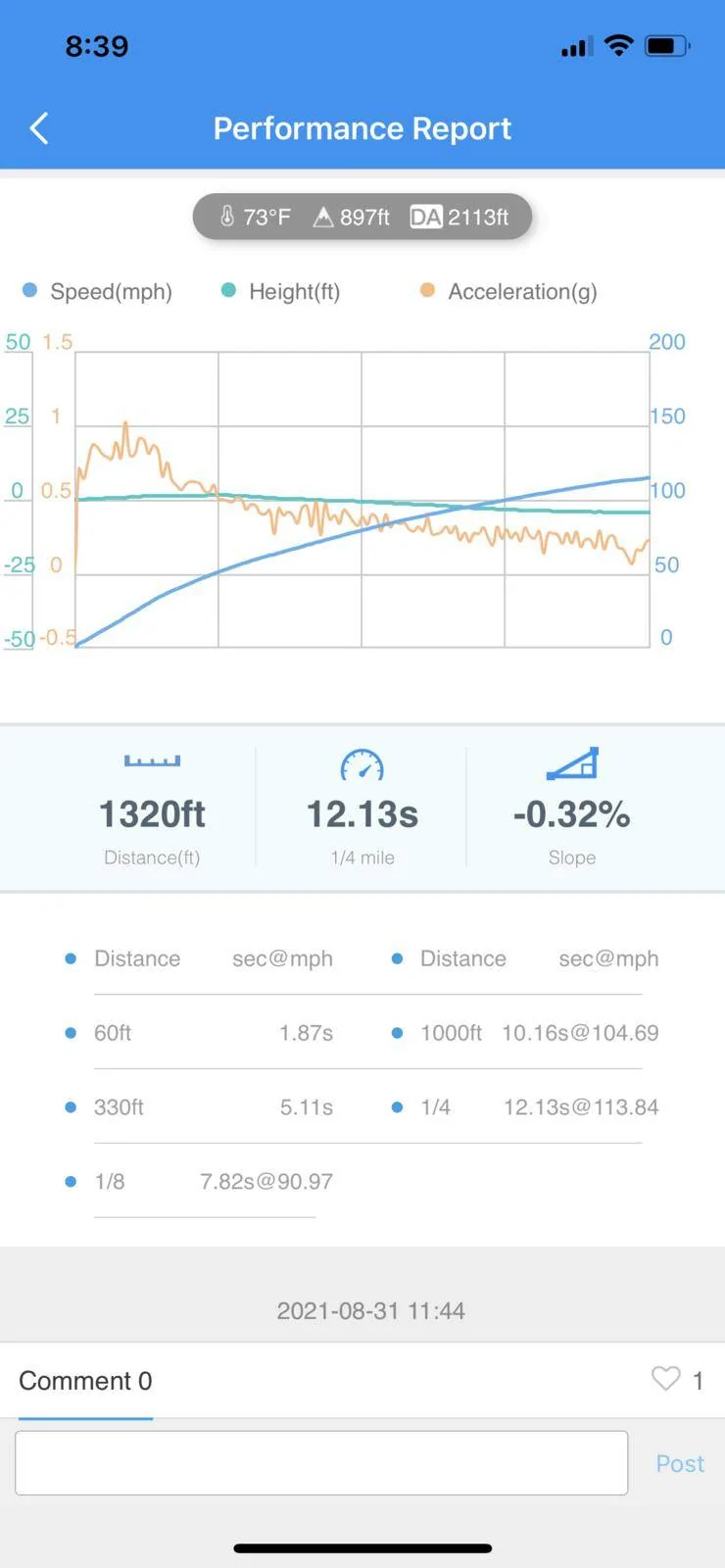725x1568 pixels.
Task: Tap the comment text field
Action: 321,1463
